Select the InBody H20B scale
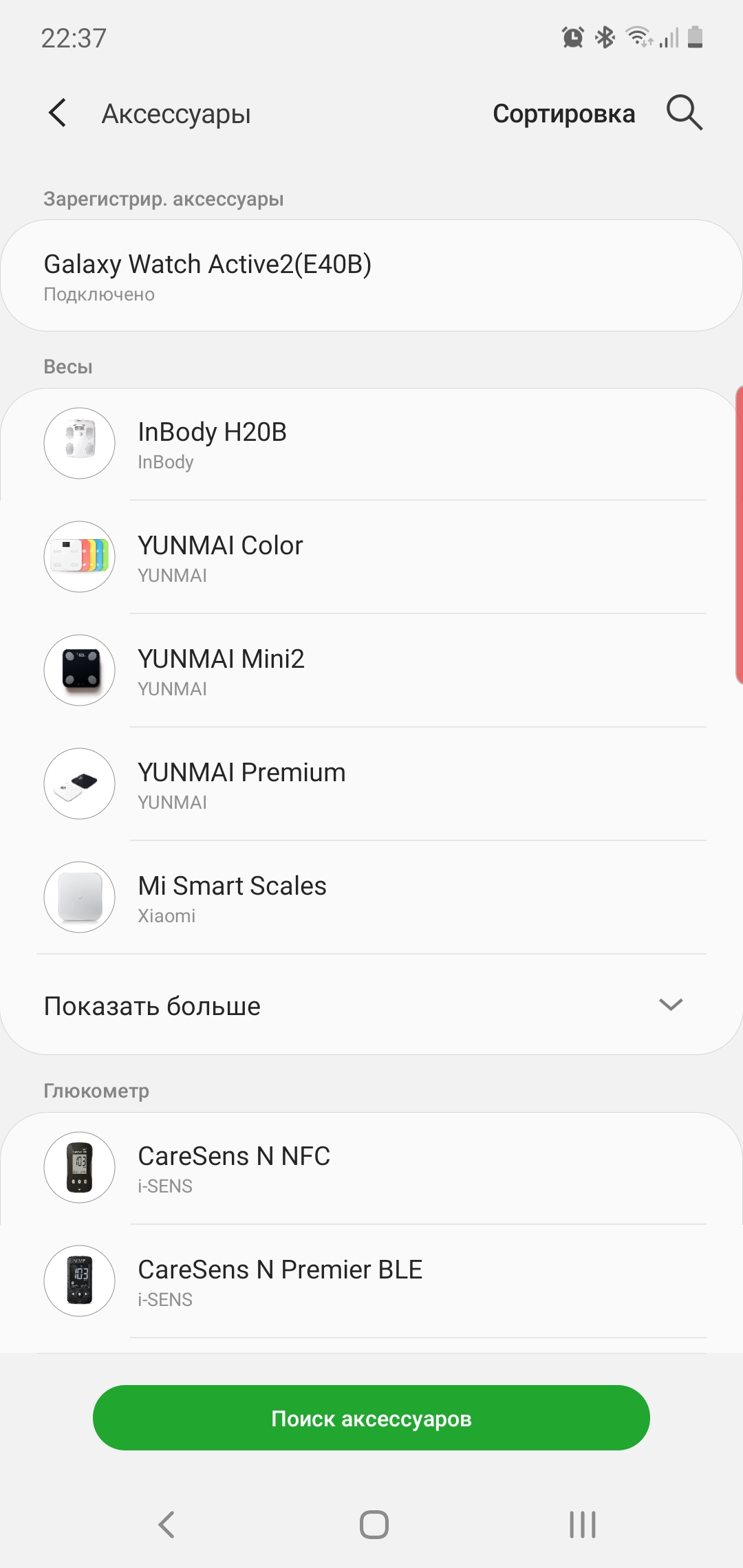Viewport: 743px width, 1568px height. click(371, 444)
